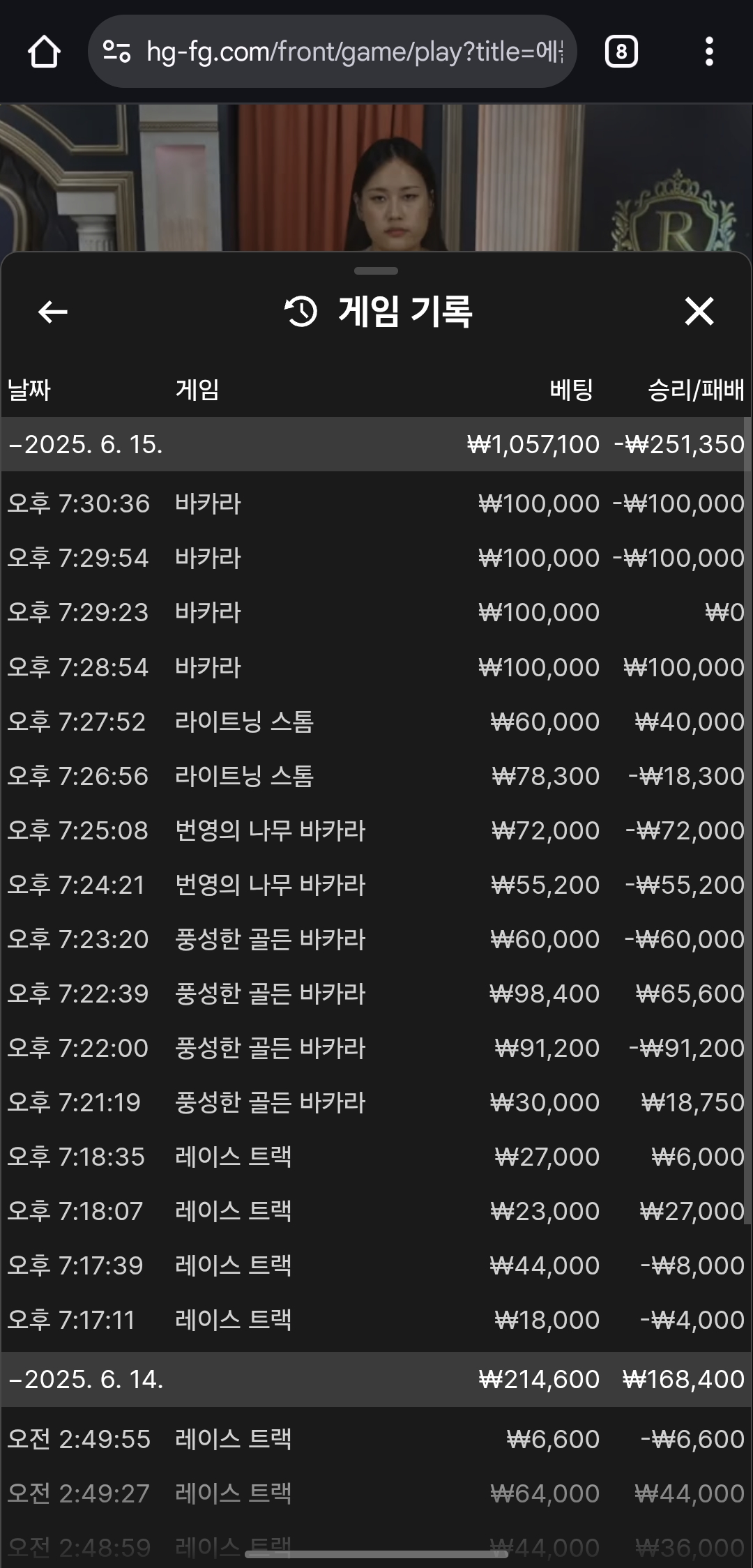Viewport: 753px width, 1568px height.
Task: Collapse the 2025. 6. 14. date group
Action: coord(376,1379)
